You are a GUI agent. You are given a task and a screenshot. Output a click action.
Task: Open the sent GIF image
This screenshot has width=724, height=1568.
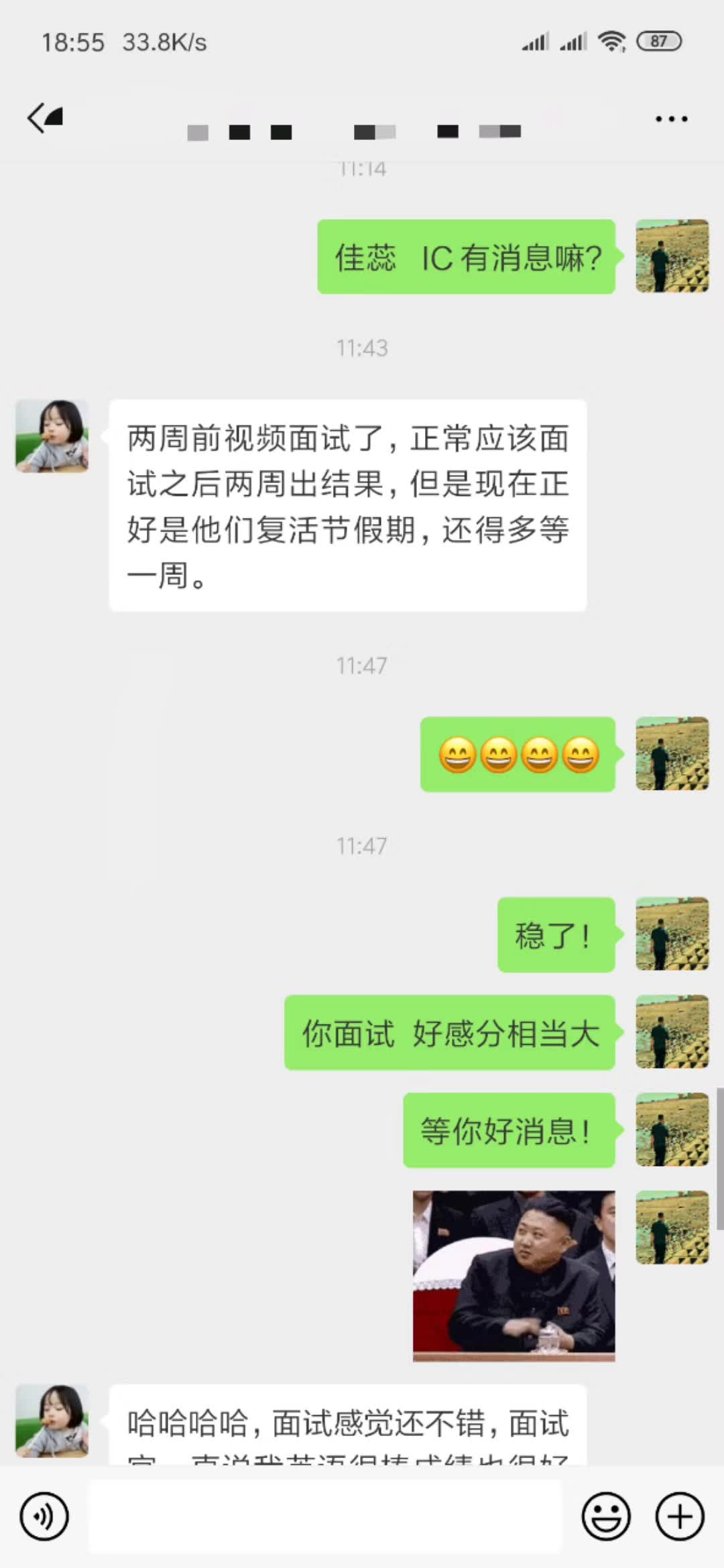pos(514,1276)
